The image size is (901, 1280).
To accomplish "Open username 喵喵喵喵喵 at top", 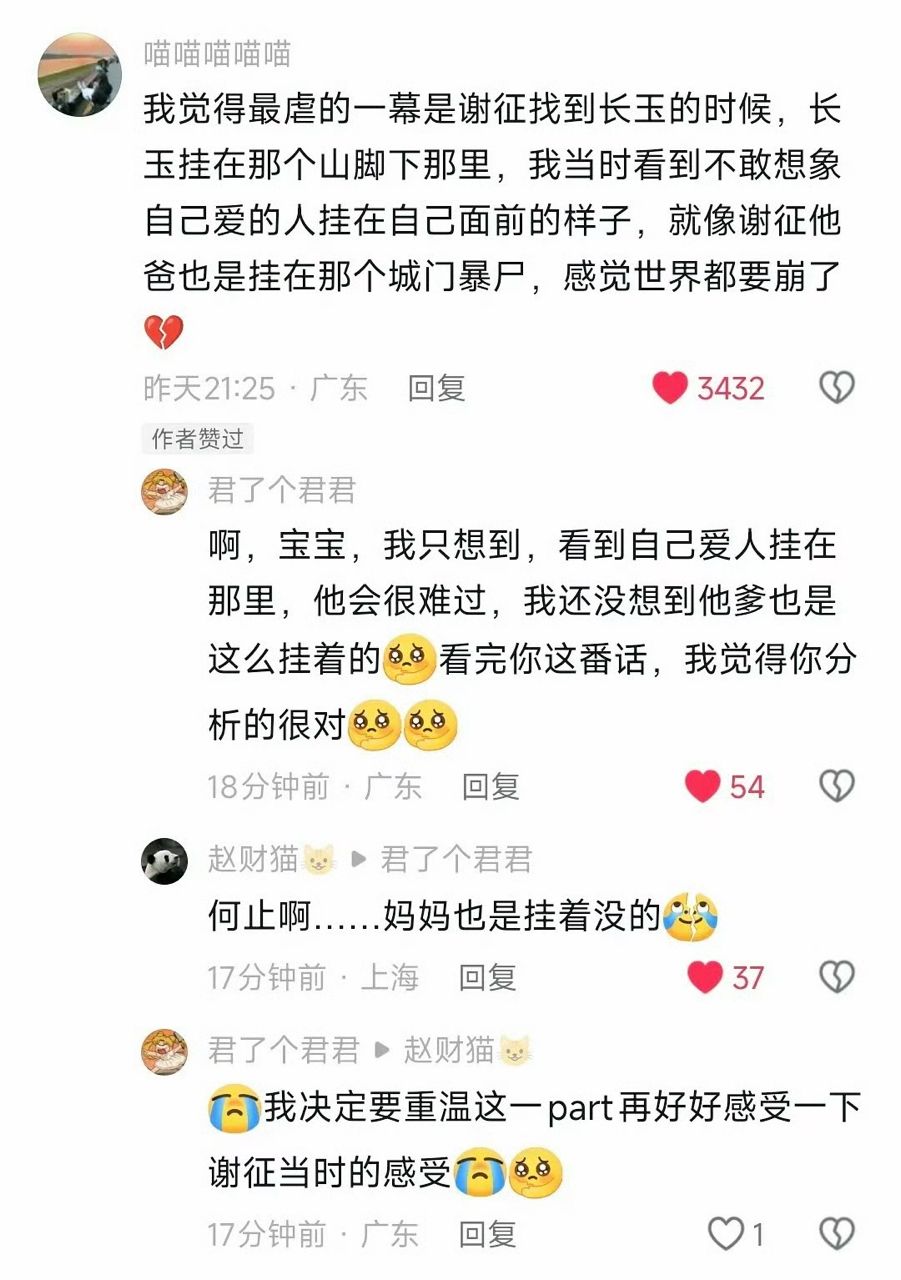I will (x=217, y=53).
